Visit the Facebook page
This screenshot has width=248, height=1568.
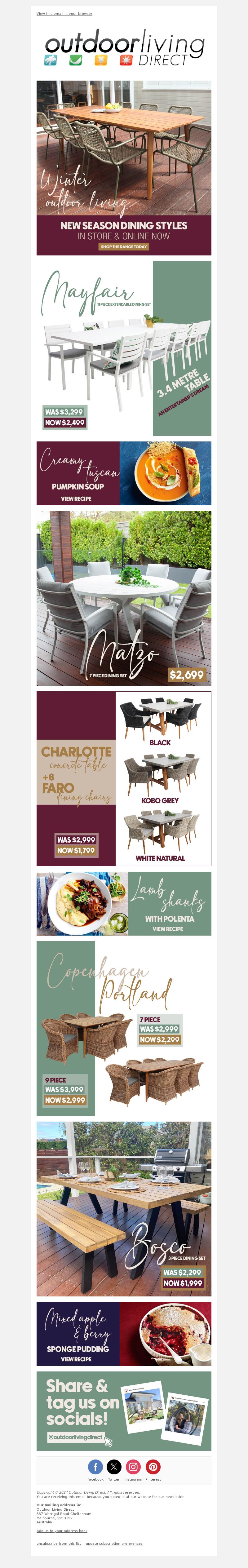[x=95, y=1466]
